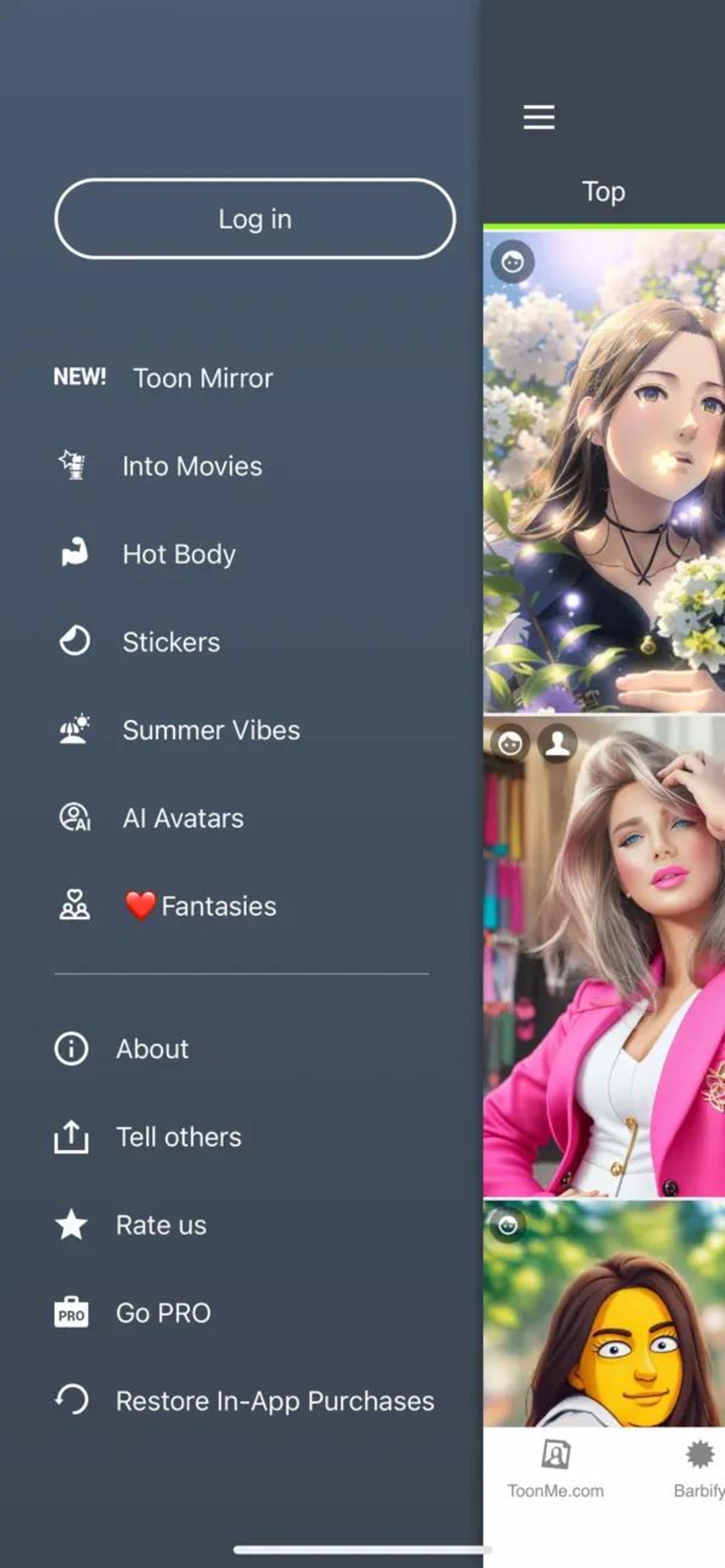Open Stickers

click(x=171, y=642)
